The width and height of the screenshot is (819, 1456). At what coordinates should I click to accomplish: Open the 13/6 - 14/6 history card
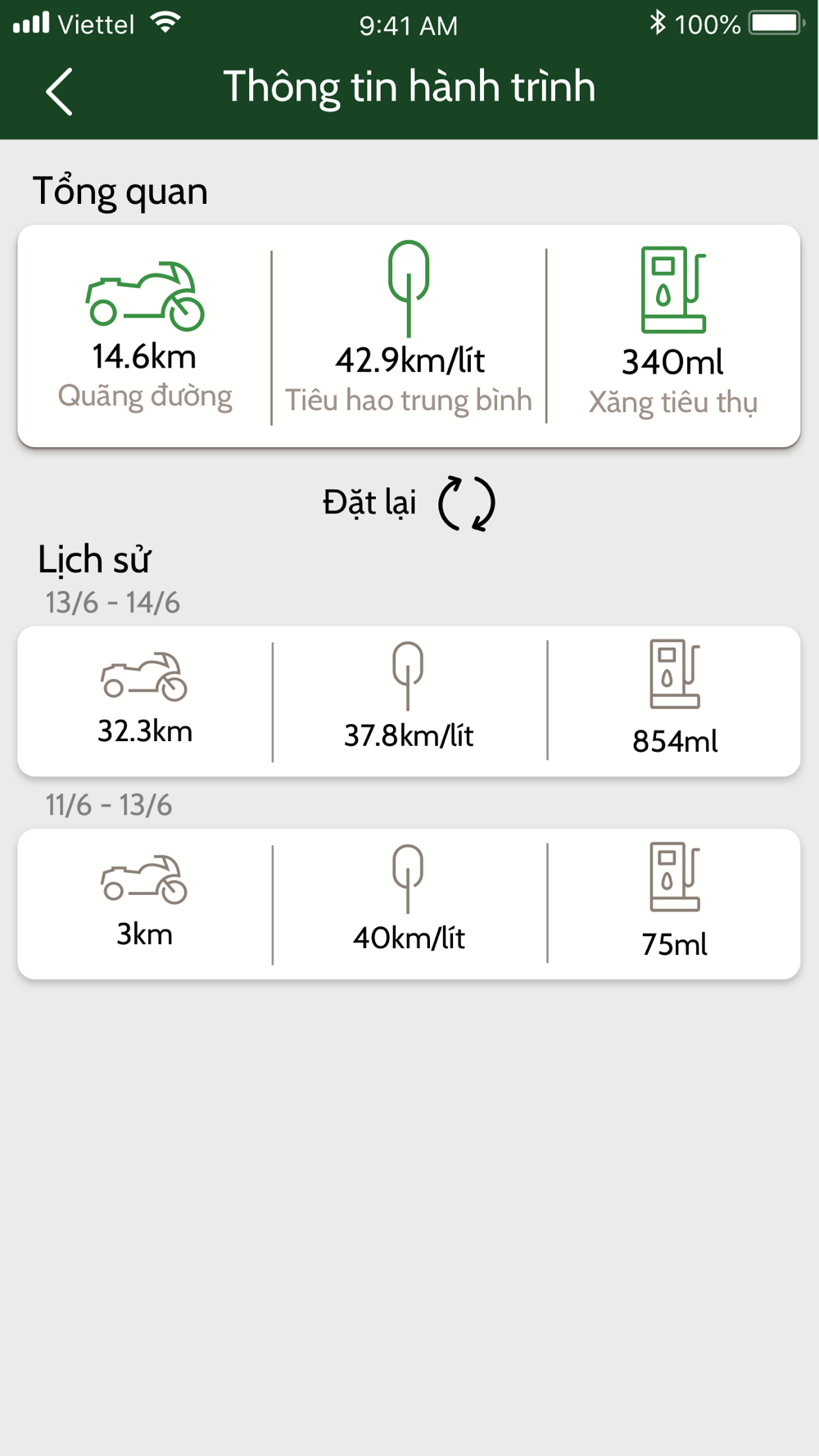pos(409,701)
